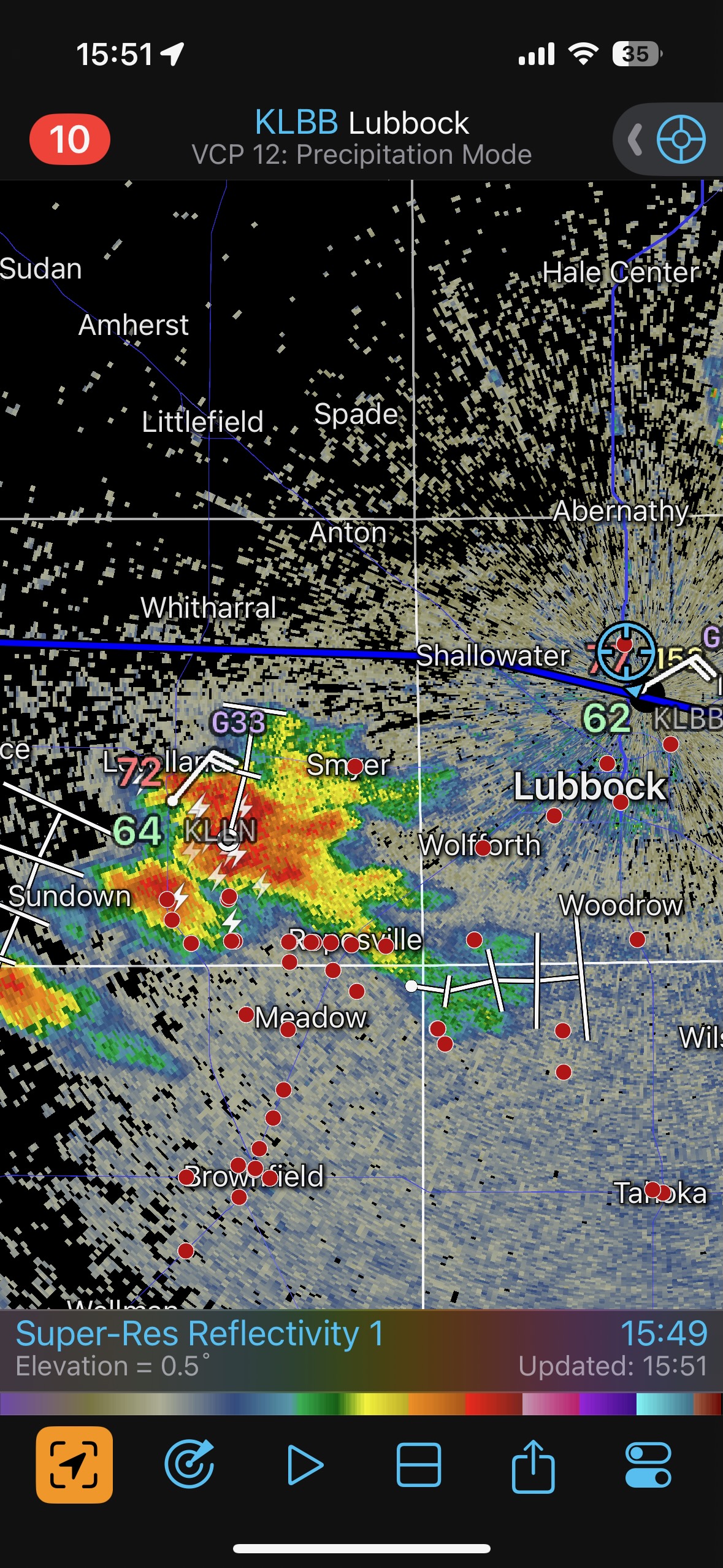Open the split panel layout button
Image resolution: width=723 pixels, height=1568 pixels.
[418, 1464]
